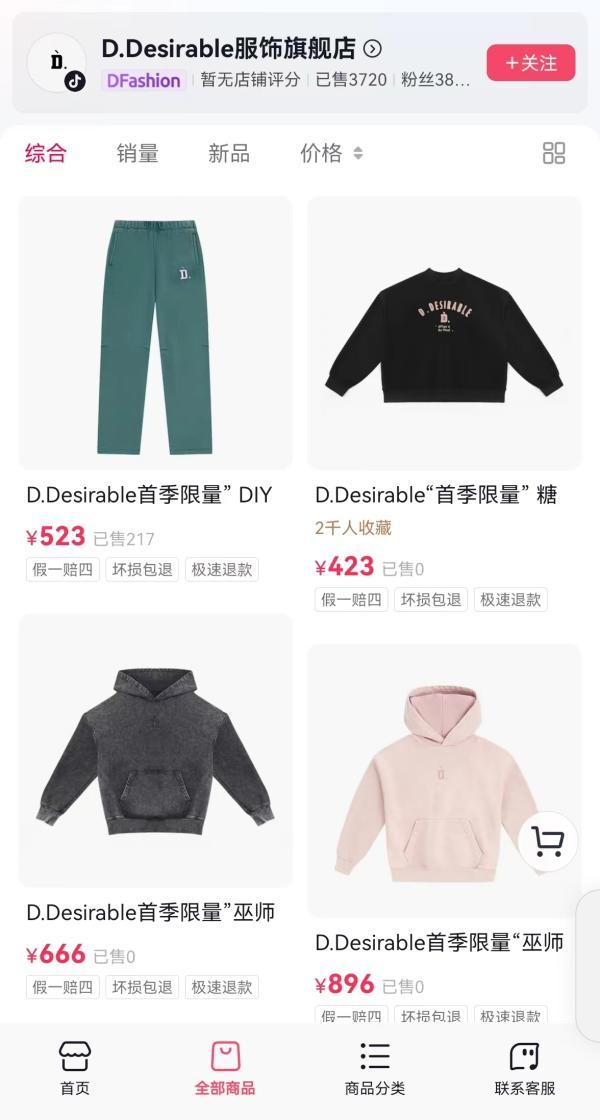Select the 全部商品 tab
The width and height of the screenshot is (600, 1120).
tap(225, 1068)
